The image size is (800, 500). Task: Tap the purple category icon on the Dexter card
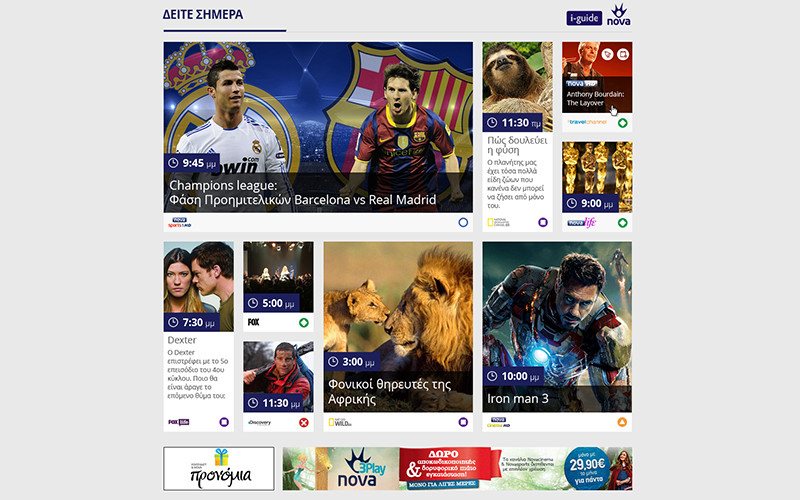224,422
